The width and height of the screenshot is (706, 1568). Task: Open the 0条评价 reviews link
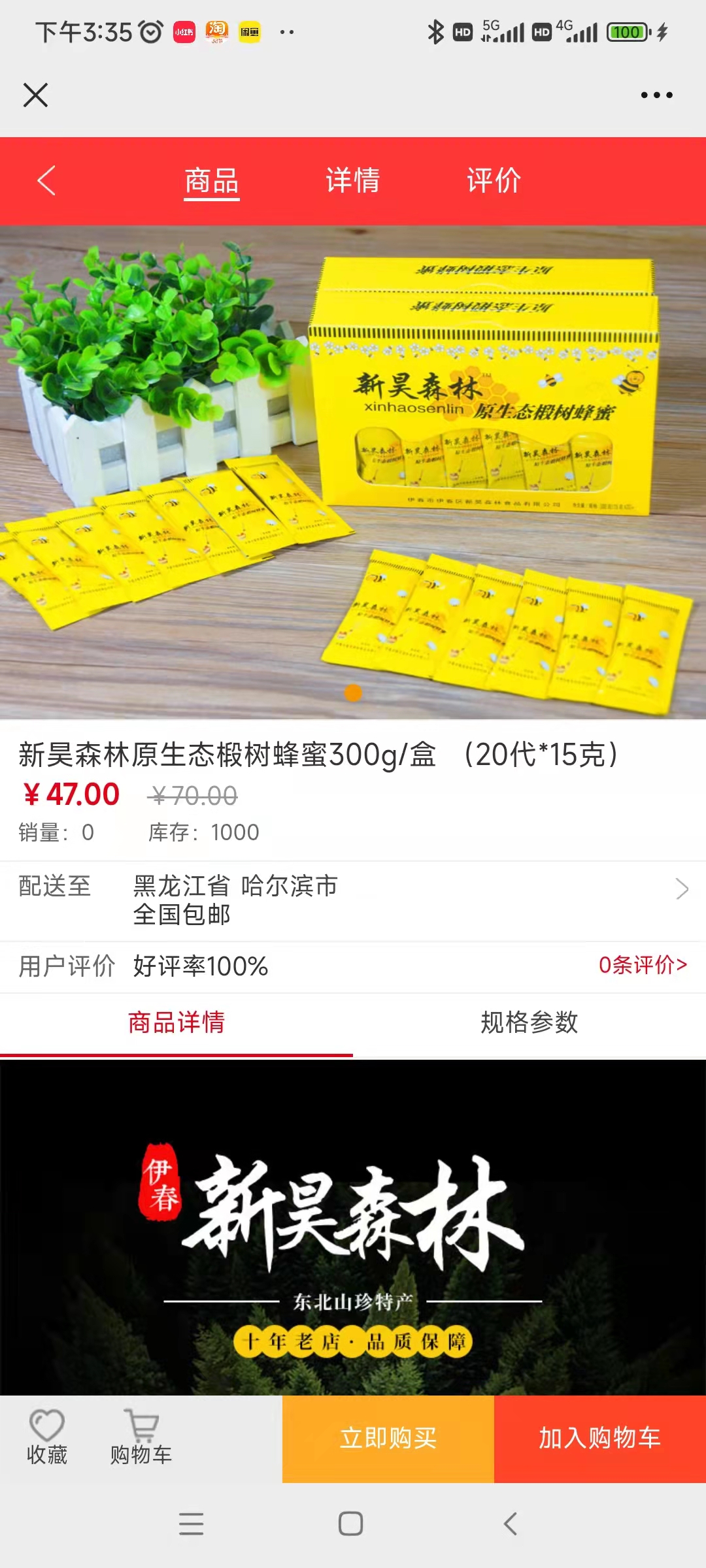point(643,965)
